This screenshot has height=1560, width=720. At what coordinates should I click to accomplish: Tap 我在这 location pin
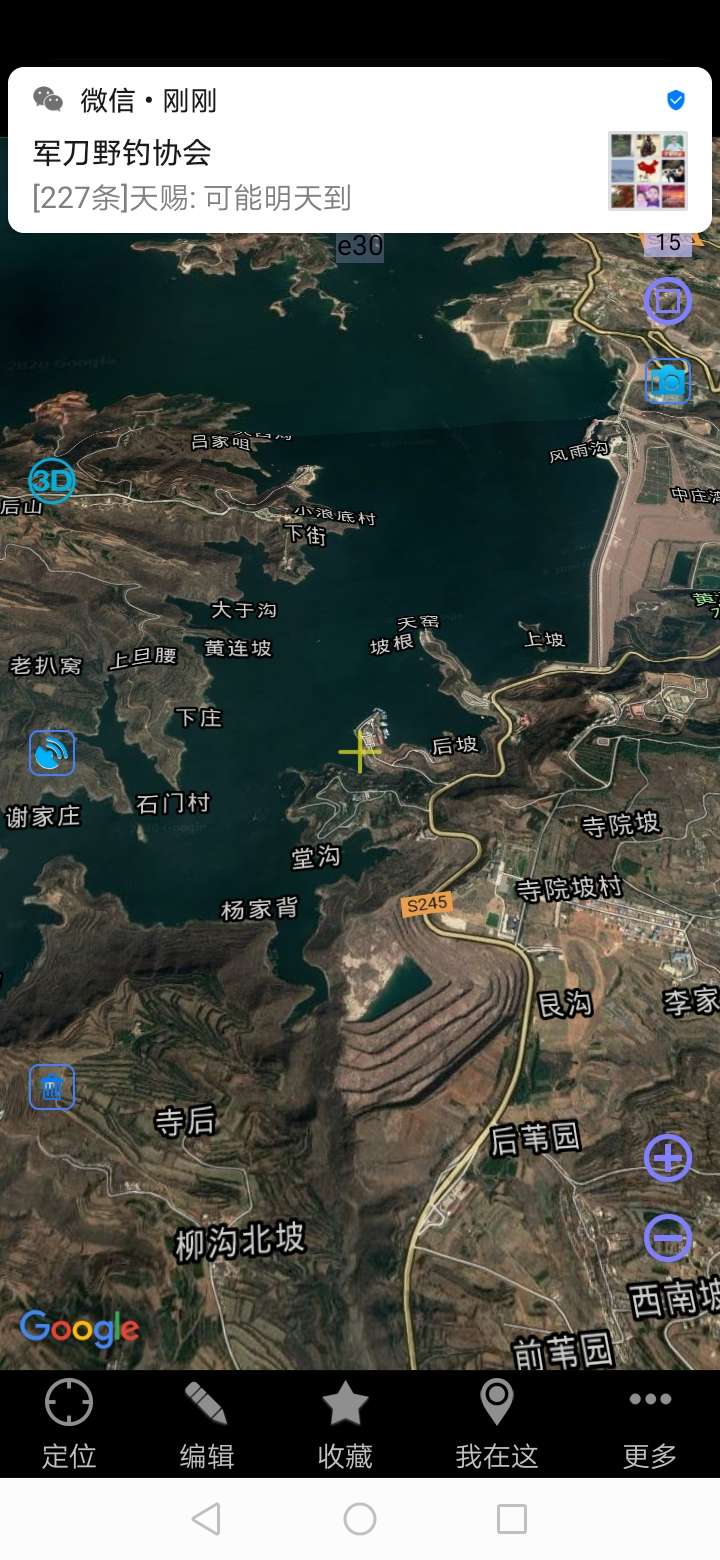coord(497,1424)
